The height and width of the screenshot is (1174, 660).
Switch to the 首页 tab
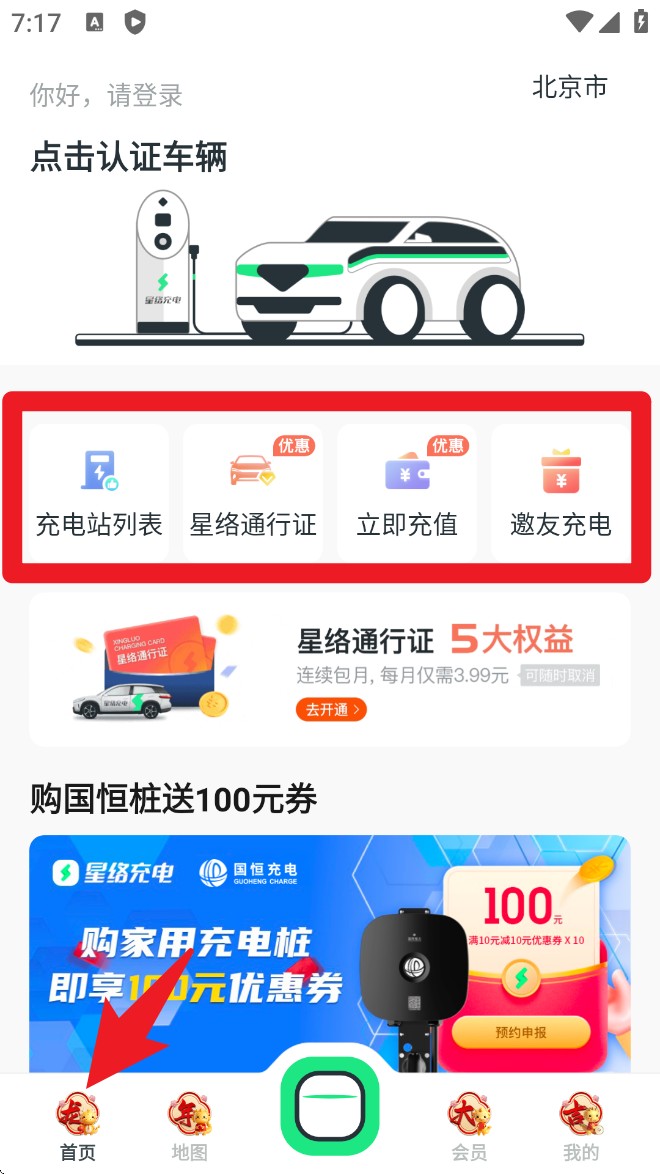pyautogui.click(x=78, y=1127)
